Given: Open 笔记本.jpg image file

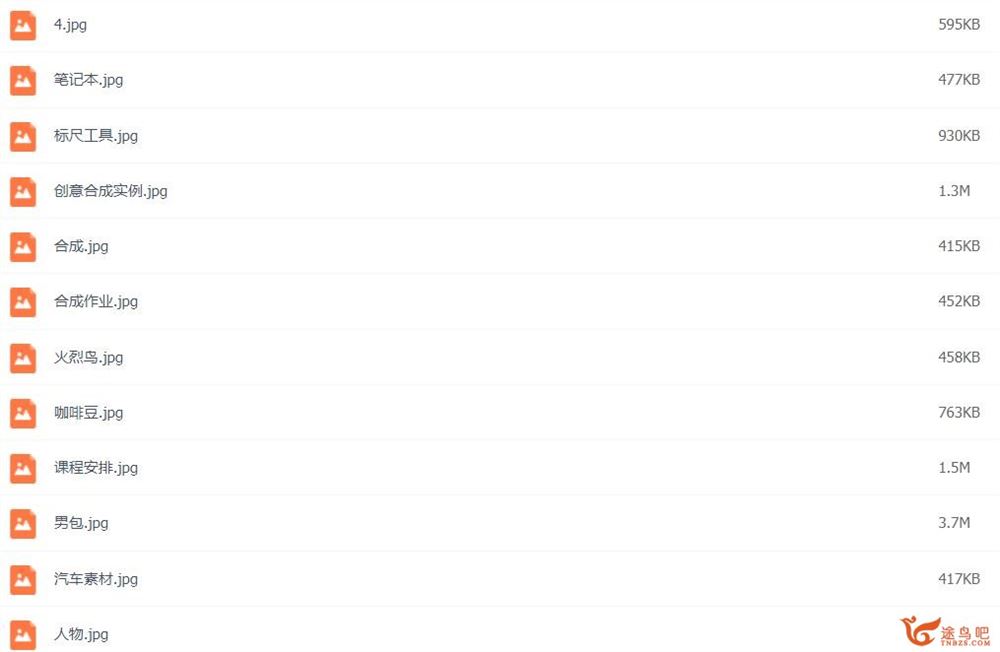Looking at the screenshot, I should coord(88,80).
